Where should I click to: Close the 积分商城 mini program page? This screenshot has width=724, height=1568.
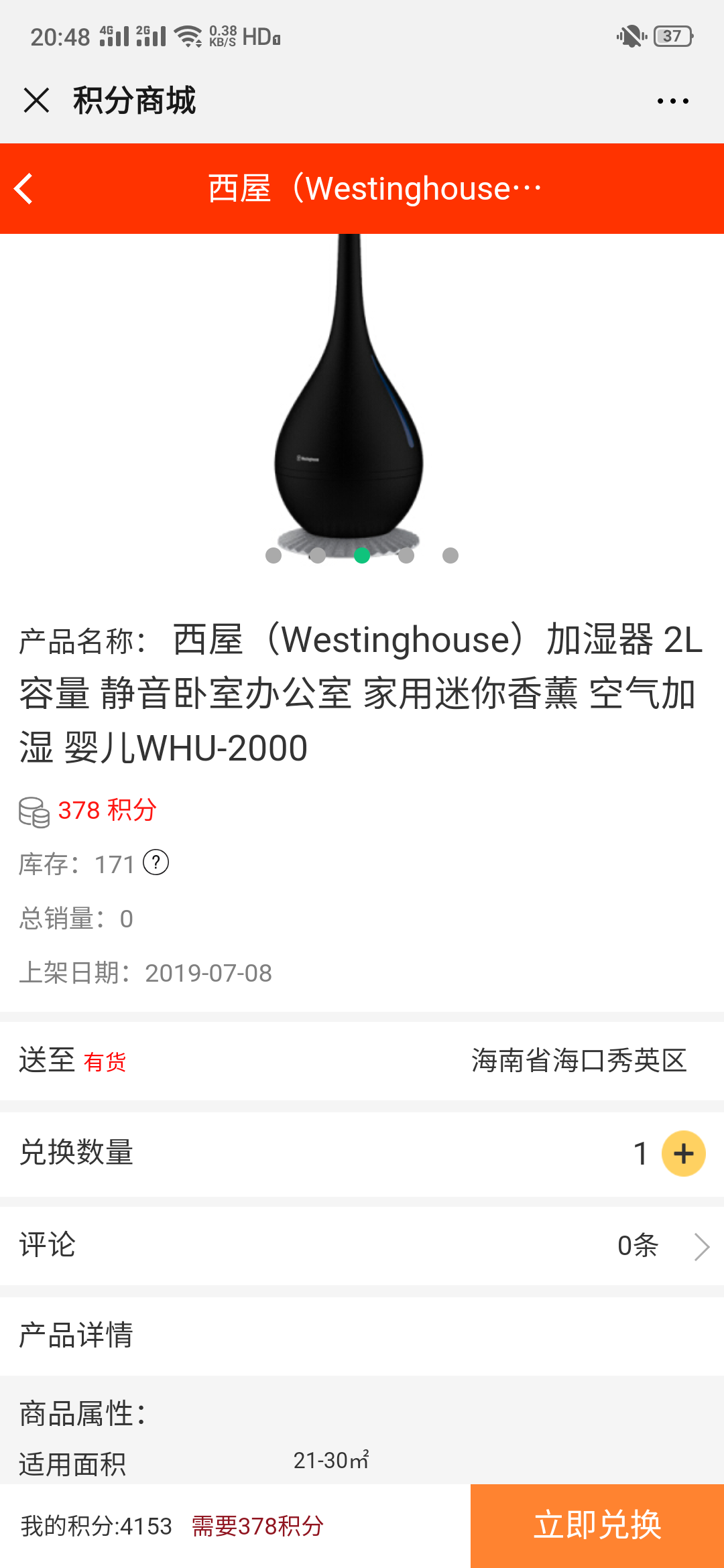(36, 101)
